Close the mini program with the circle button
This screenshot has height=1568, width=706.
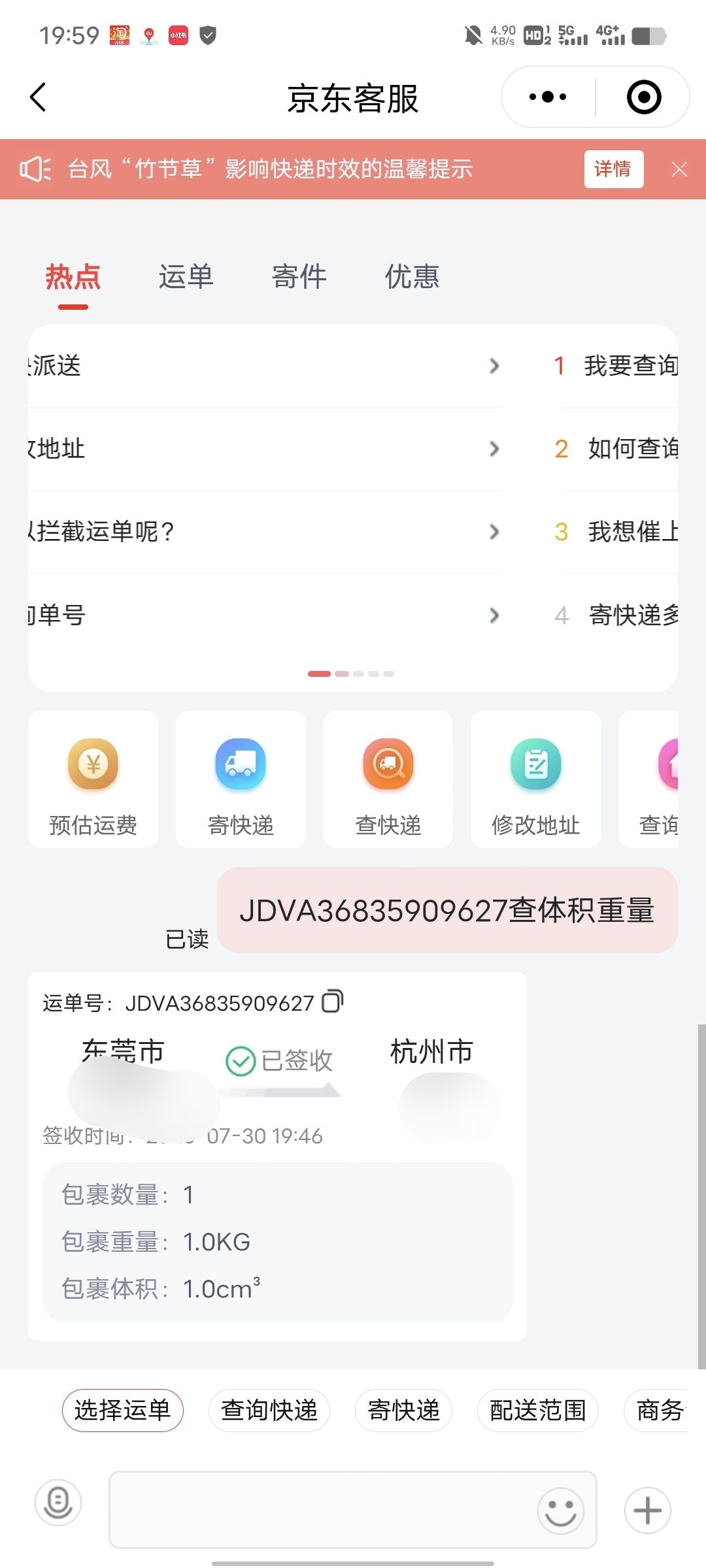(644, 97)
